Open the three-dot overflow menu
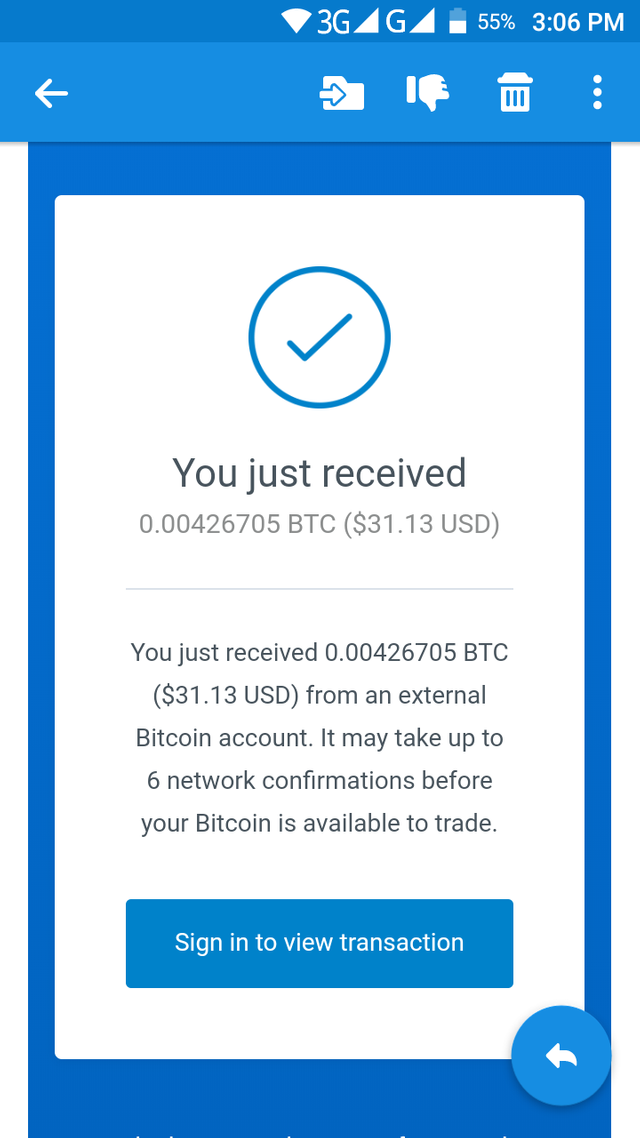Viewport: 640px width, 1138px height. 597,93
